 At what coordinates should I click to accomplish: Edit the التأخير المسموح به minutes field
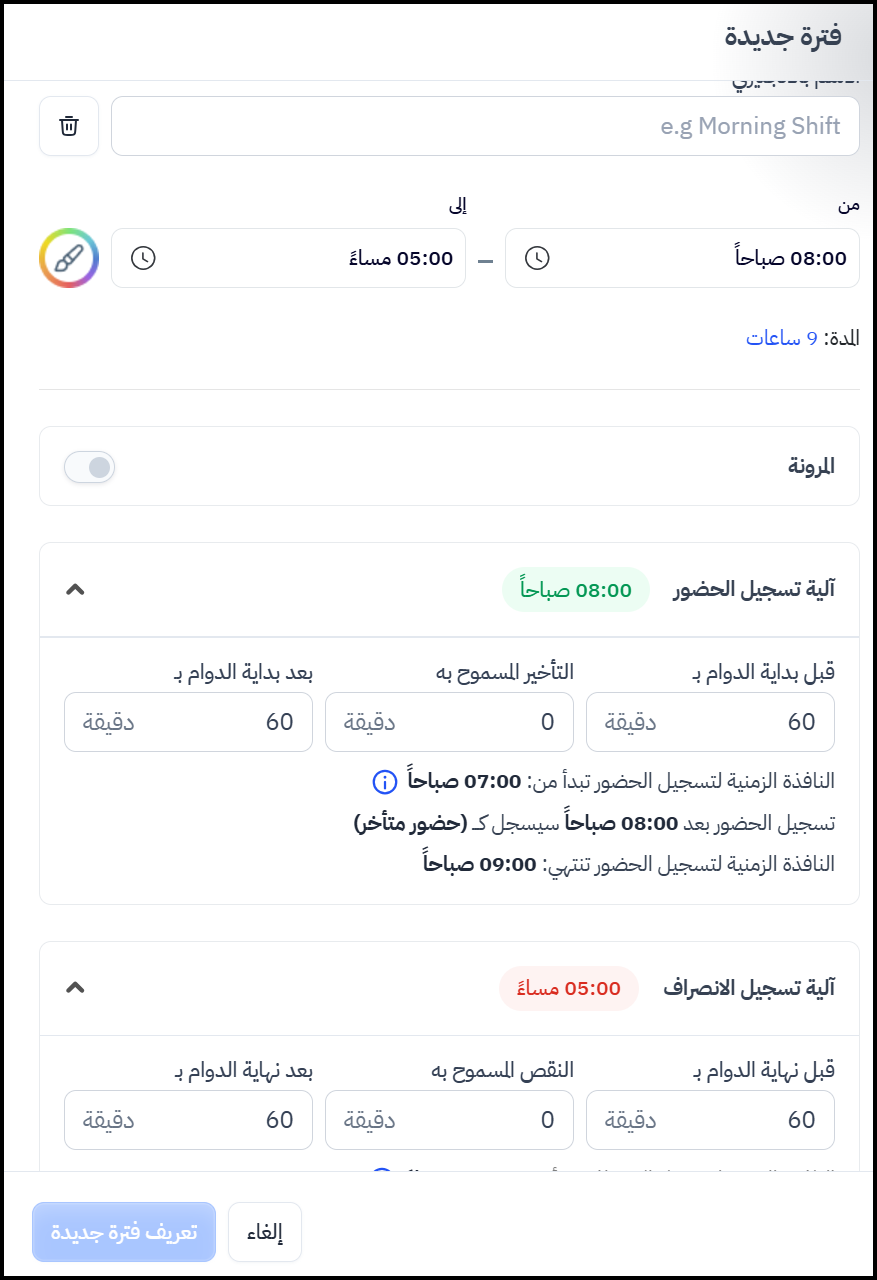(x=449, y=722)
